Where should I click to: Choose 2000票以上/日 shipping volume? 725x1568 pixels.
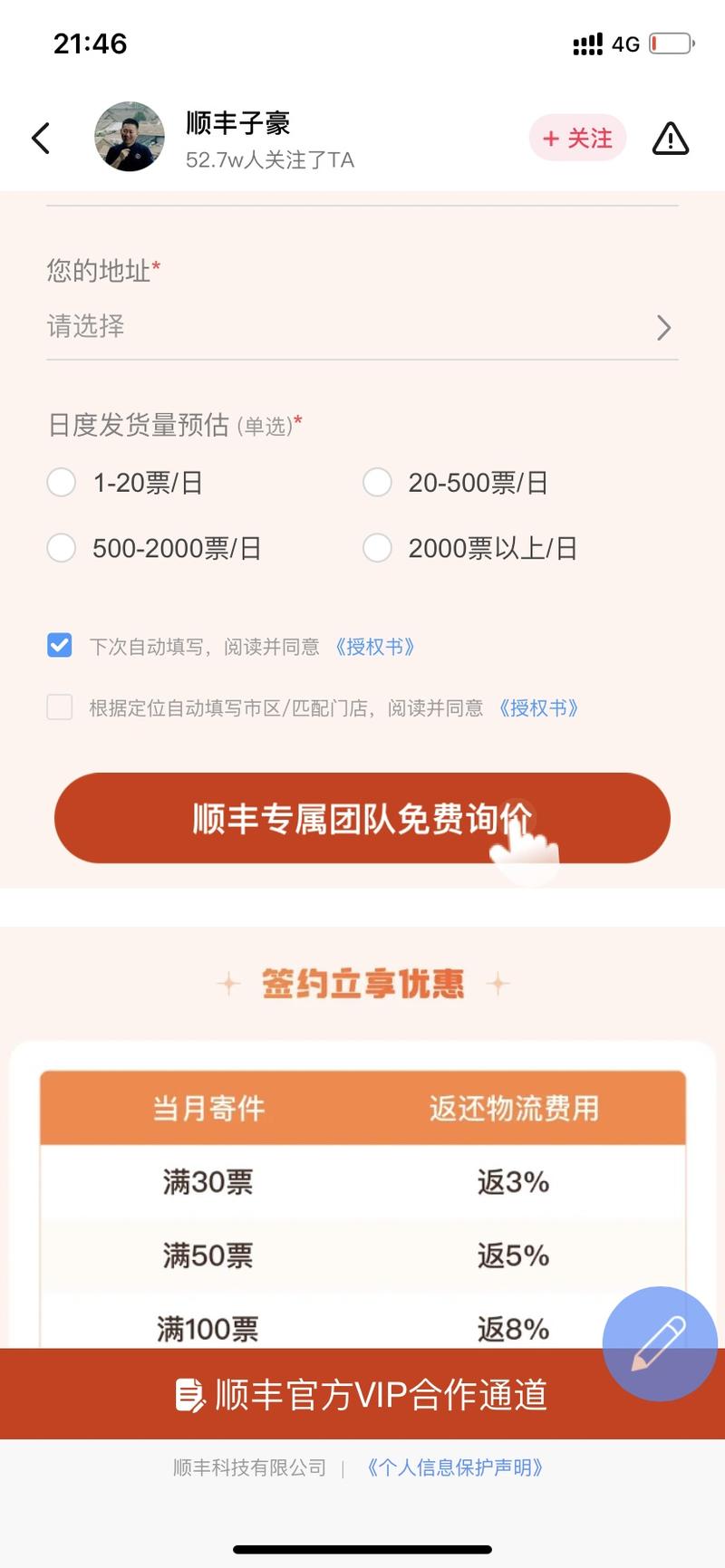click(x=377, y=548)
